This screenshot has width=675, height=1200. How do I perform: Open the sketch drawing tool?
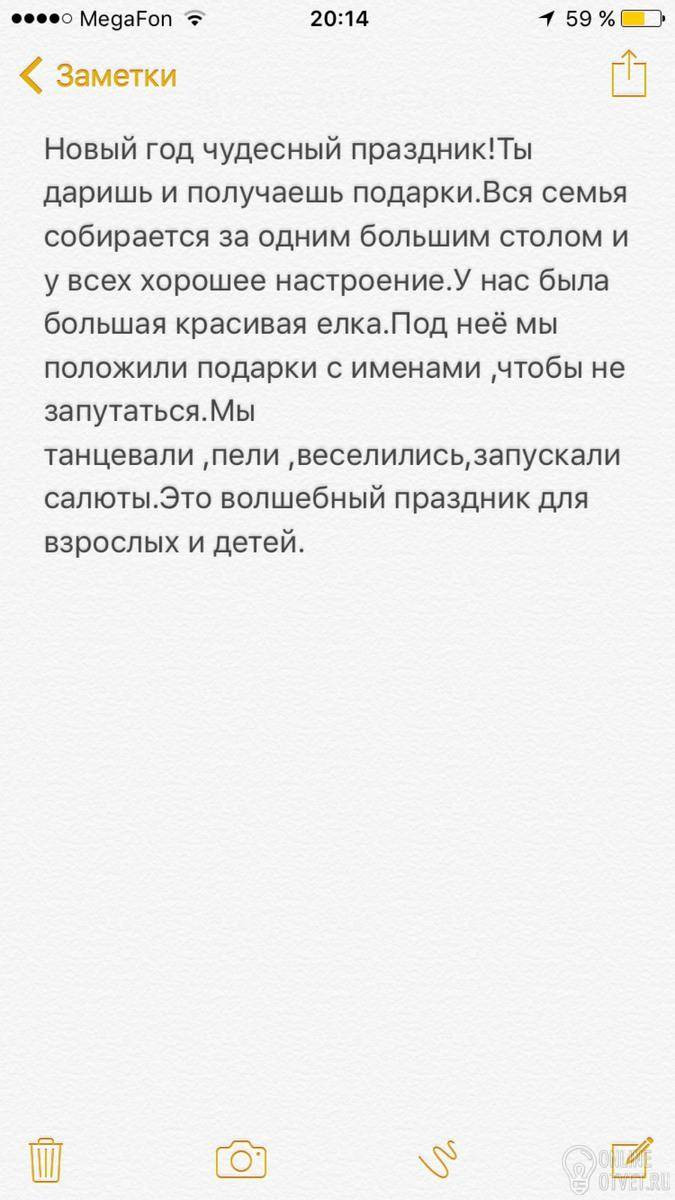(438, 1160)
